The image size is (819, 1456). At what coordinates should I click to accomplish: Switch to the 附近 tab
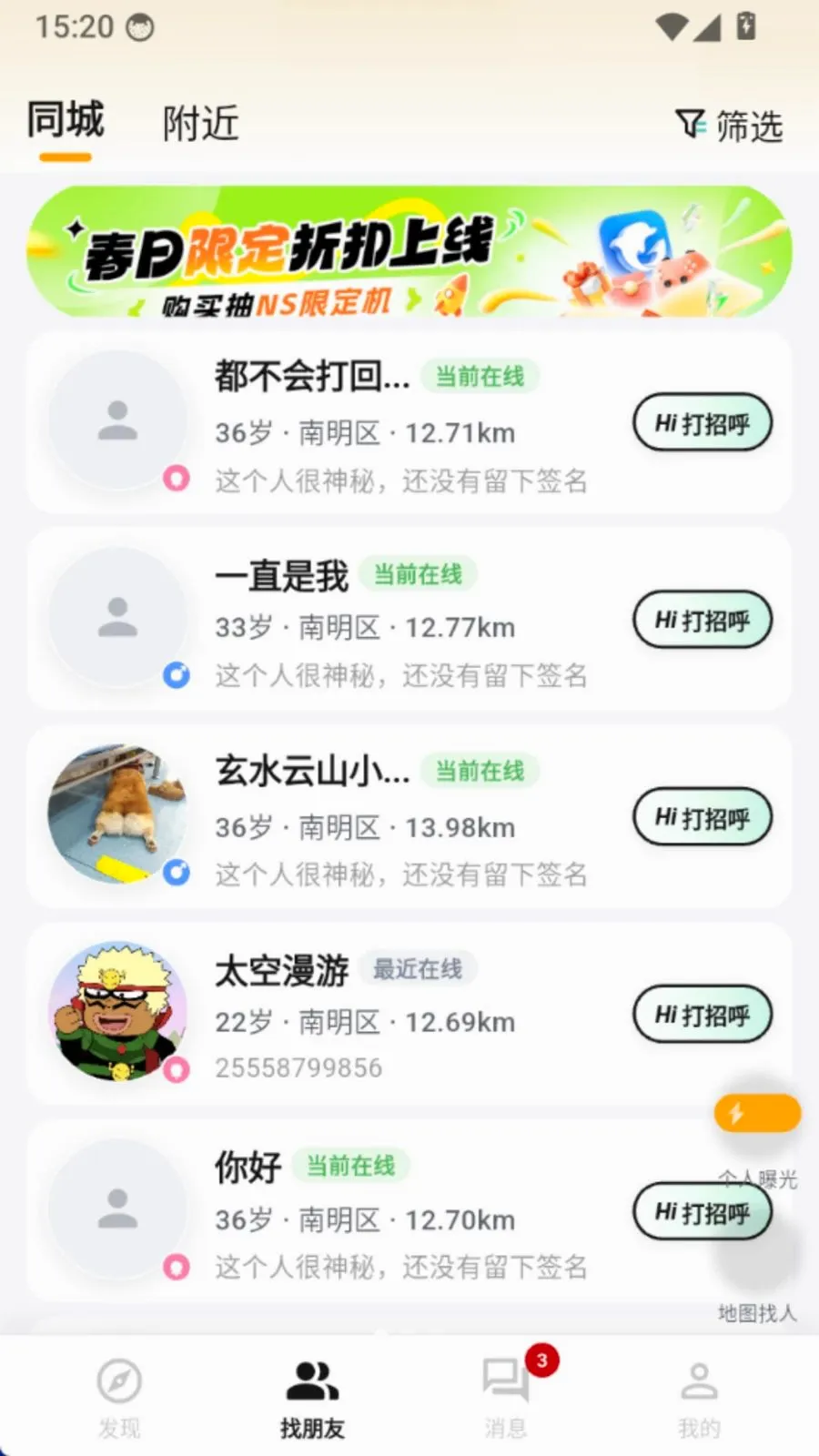[201, 124]
